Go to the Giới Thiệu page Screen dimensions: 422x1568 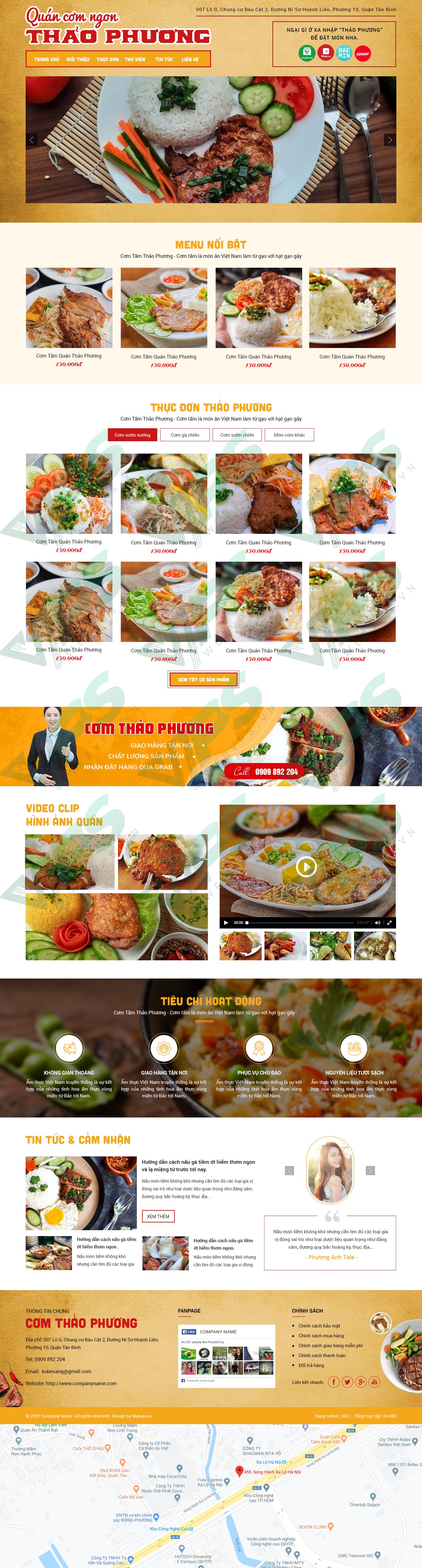point(78,59)
